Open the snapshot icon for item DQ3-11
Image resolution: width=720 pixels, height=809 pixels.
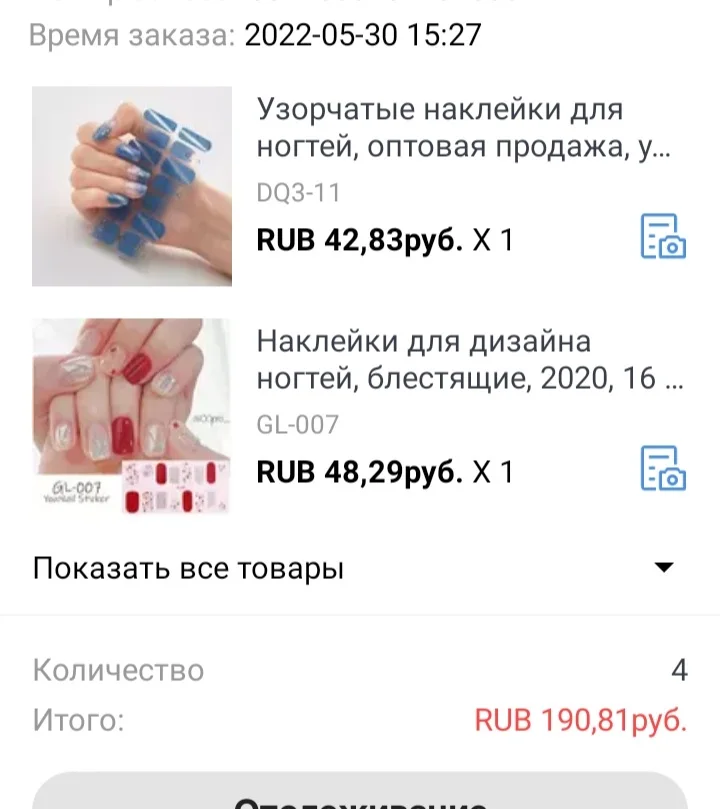(x=662, y=237)
